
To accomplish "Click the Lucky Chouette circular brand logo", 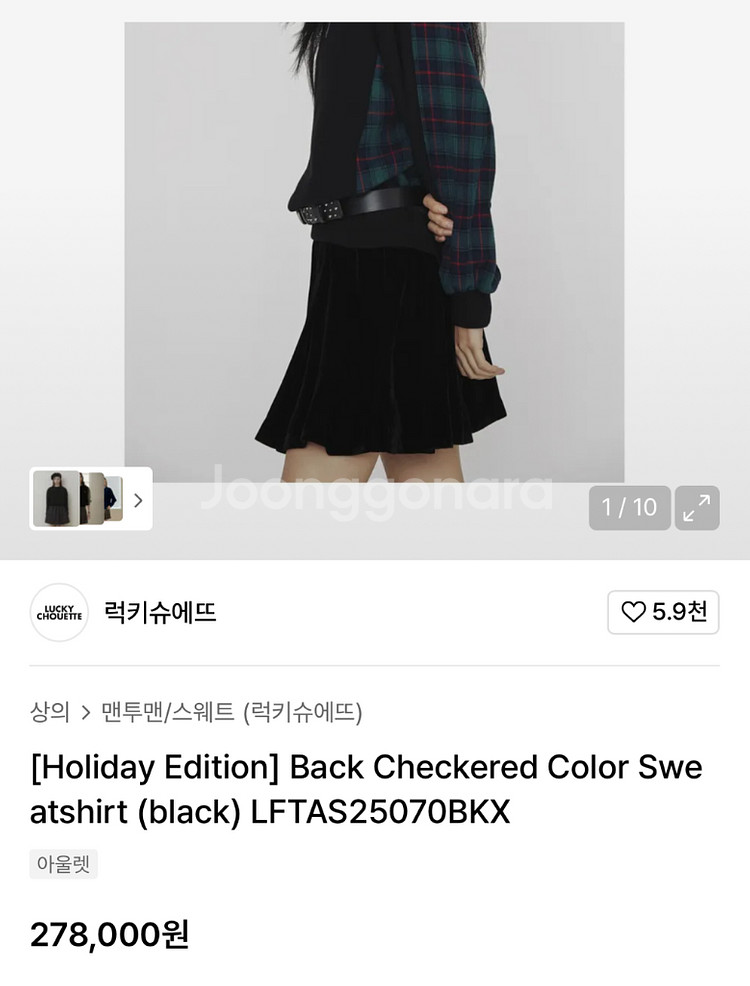I will click(x=58, y=613).
